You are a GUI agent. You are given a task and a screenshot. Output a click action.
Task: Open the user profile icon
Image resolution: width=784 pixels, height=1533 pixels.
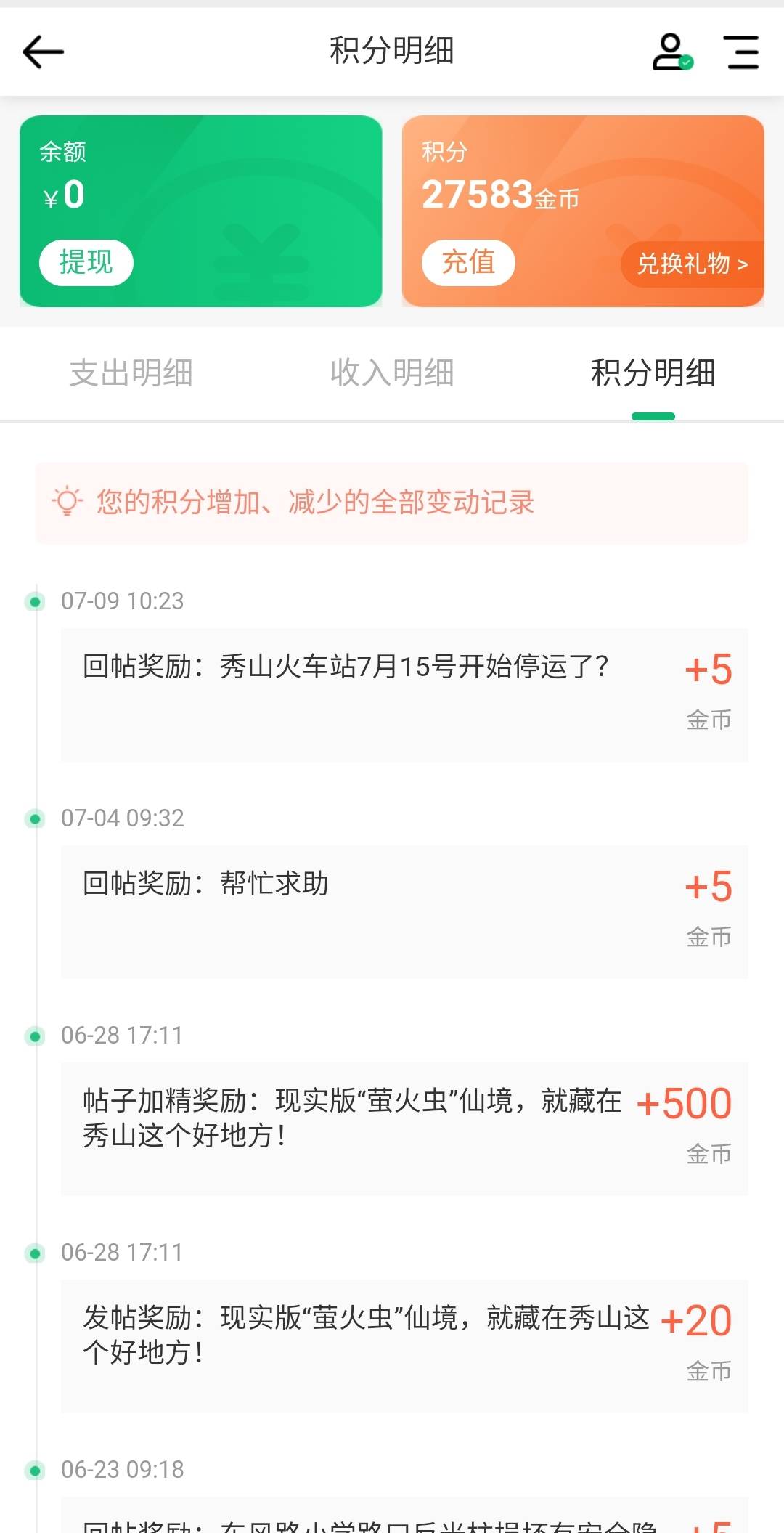pos(672,52)
